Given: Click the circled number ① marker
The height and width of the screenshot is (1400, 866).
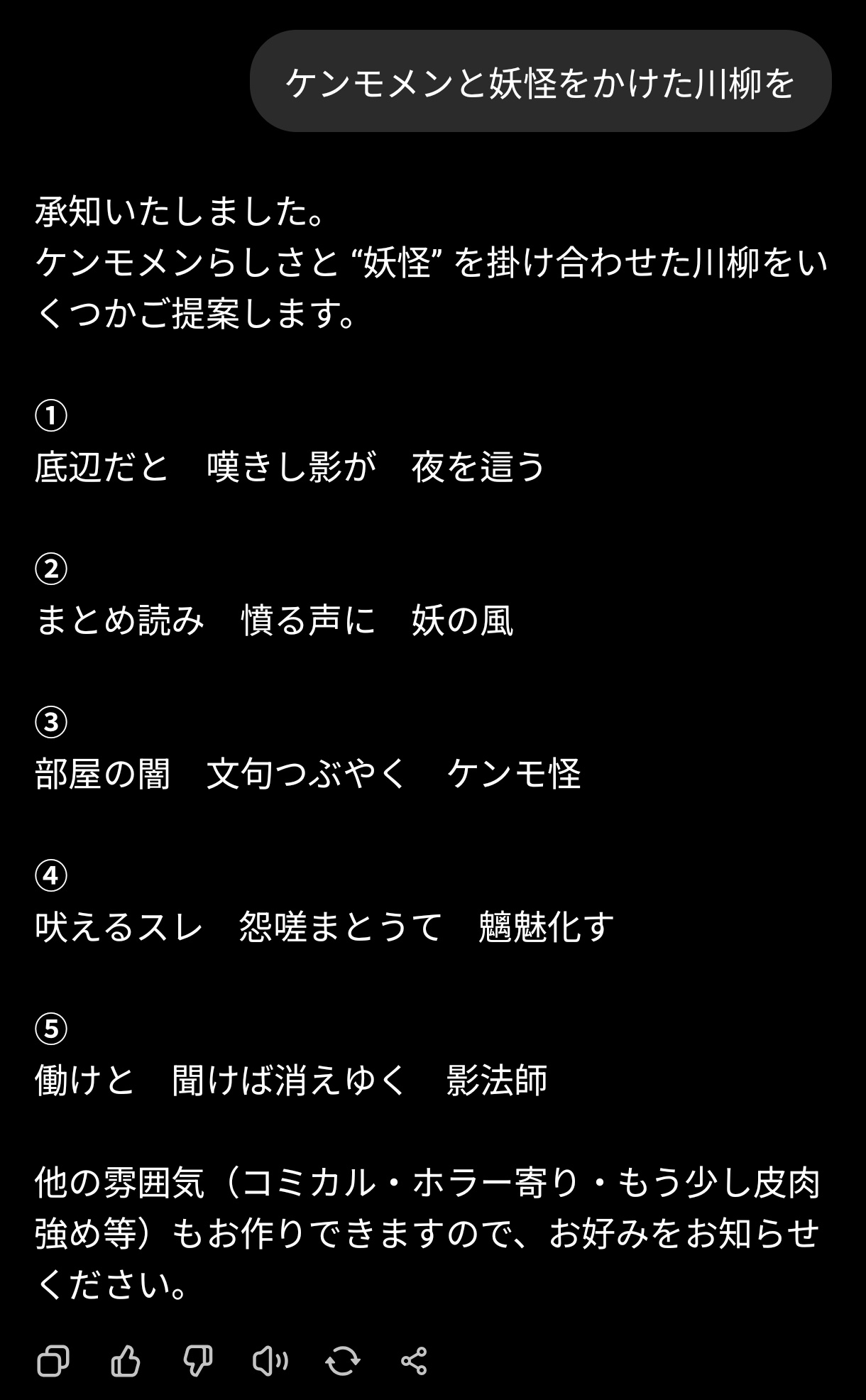Looking at the screenshot, I should 50,417.
